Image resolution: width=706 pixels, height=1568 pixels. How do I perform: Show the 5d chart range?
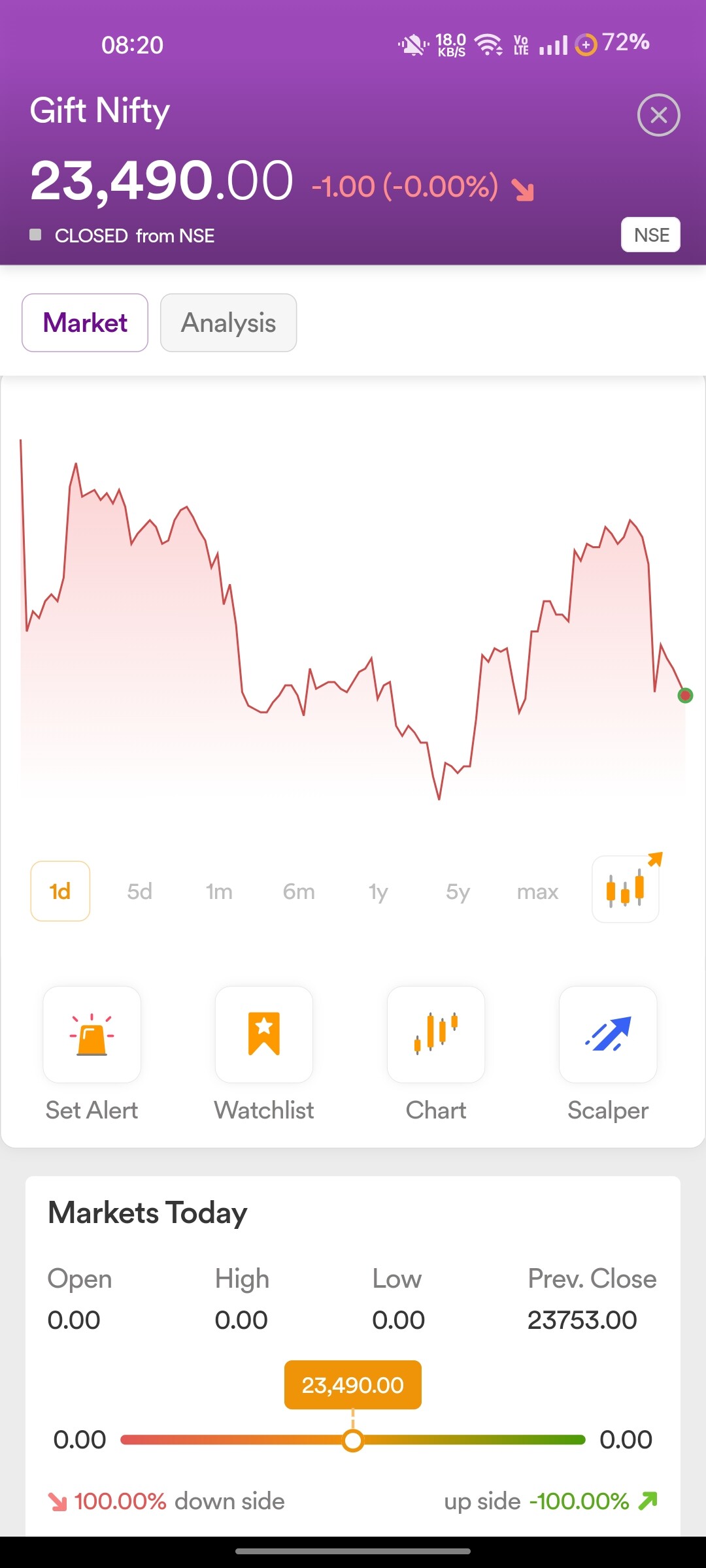point(139,891)
